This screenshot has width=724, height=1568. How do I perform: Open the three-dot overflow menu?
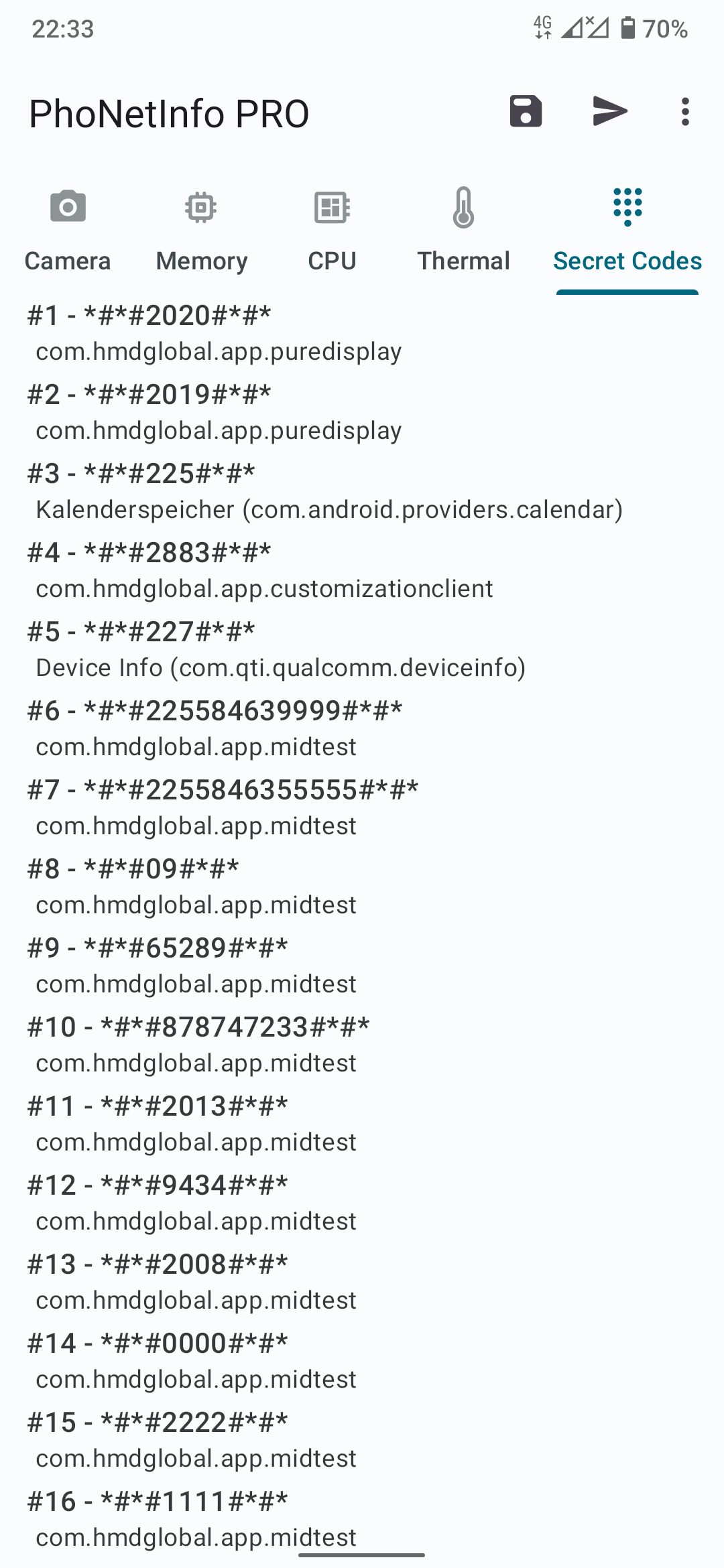(685, 112)
